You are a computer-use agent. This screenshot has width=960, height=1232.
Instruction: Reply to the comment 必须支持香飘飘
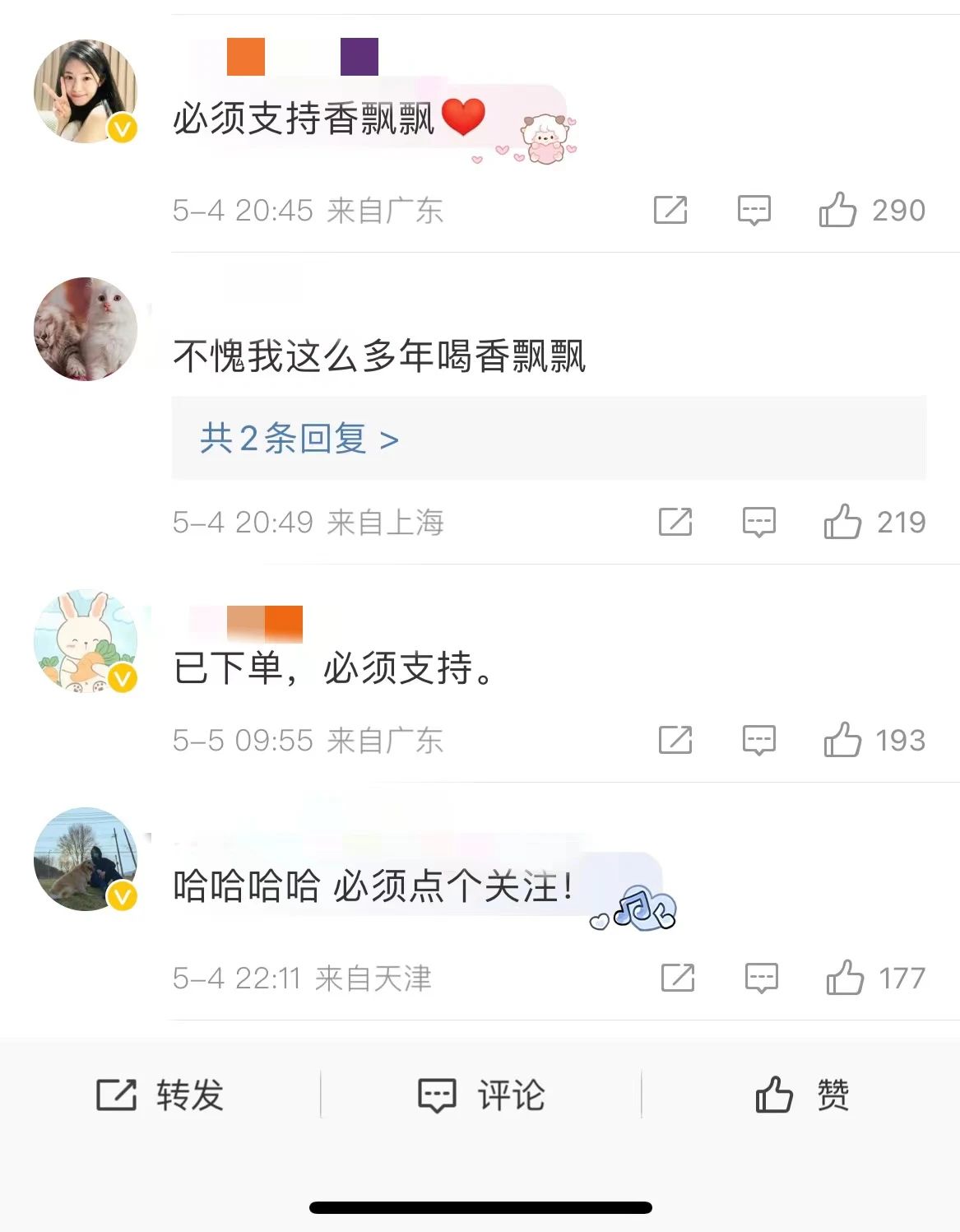(x=754, y=210)
